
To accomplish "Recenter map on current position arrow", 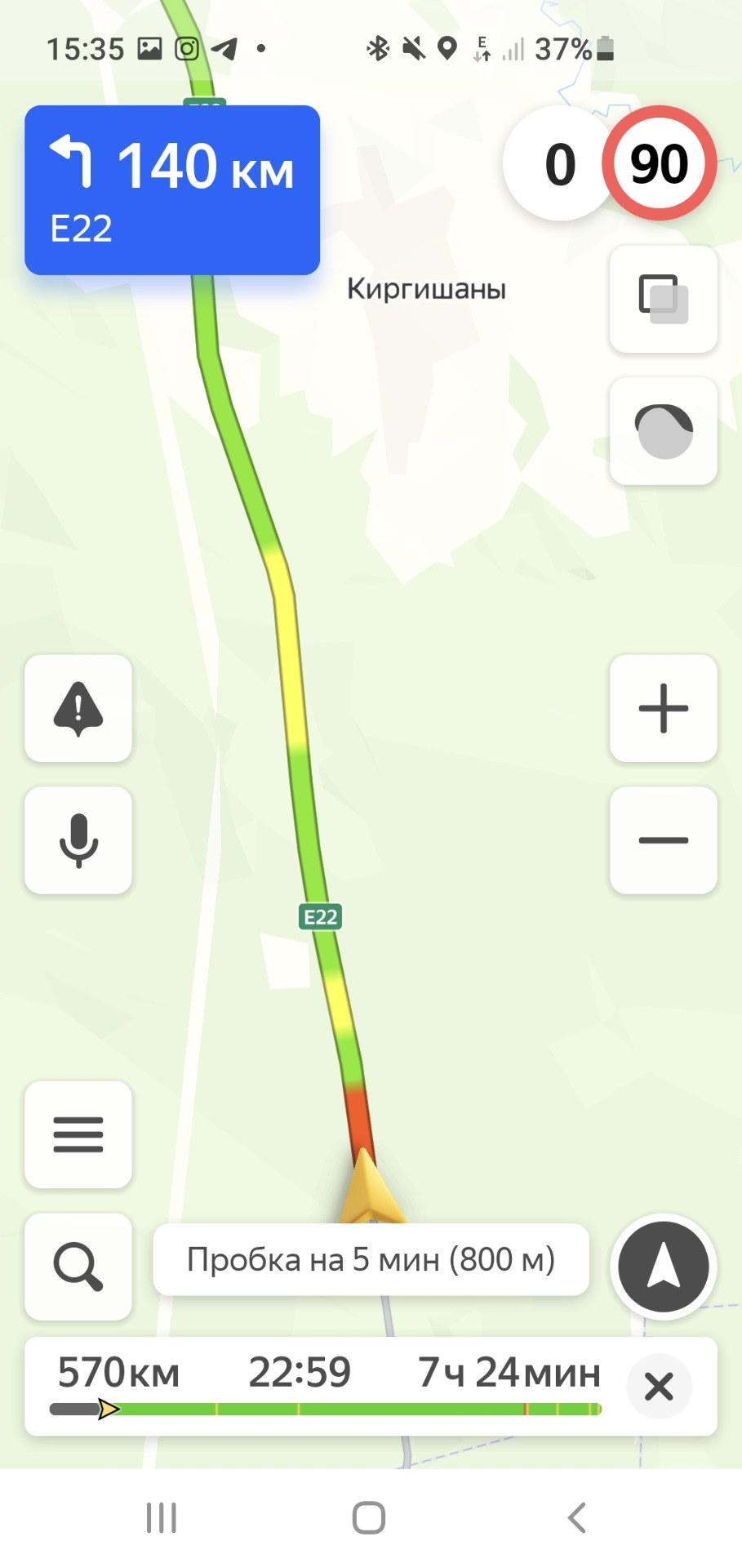I will click(x=663, y=1267).
